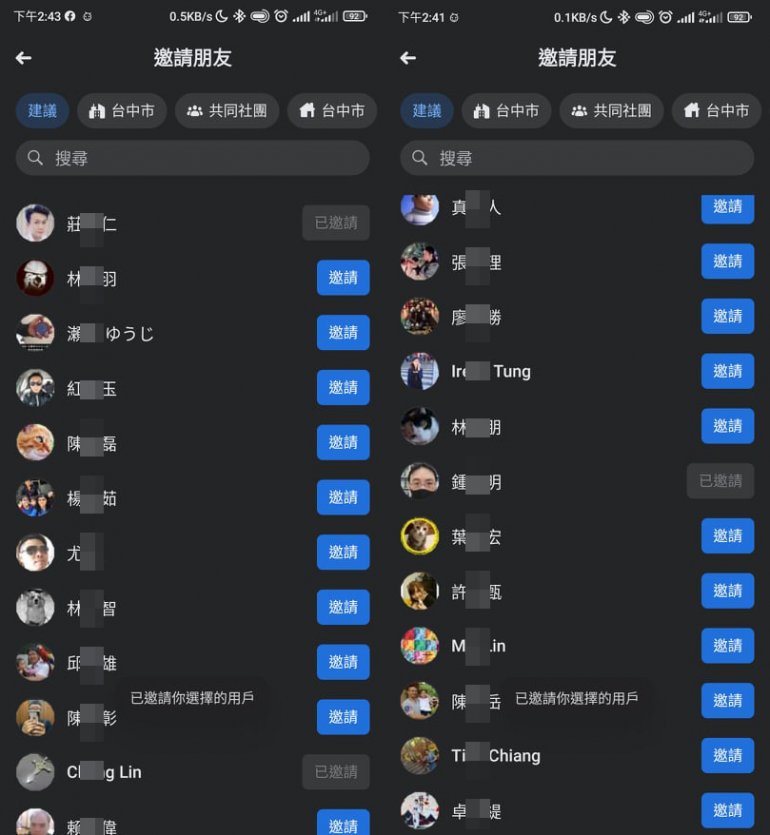
Task: Invite 廖…勝 from suggestions
Action: click(x=727, y=316)
